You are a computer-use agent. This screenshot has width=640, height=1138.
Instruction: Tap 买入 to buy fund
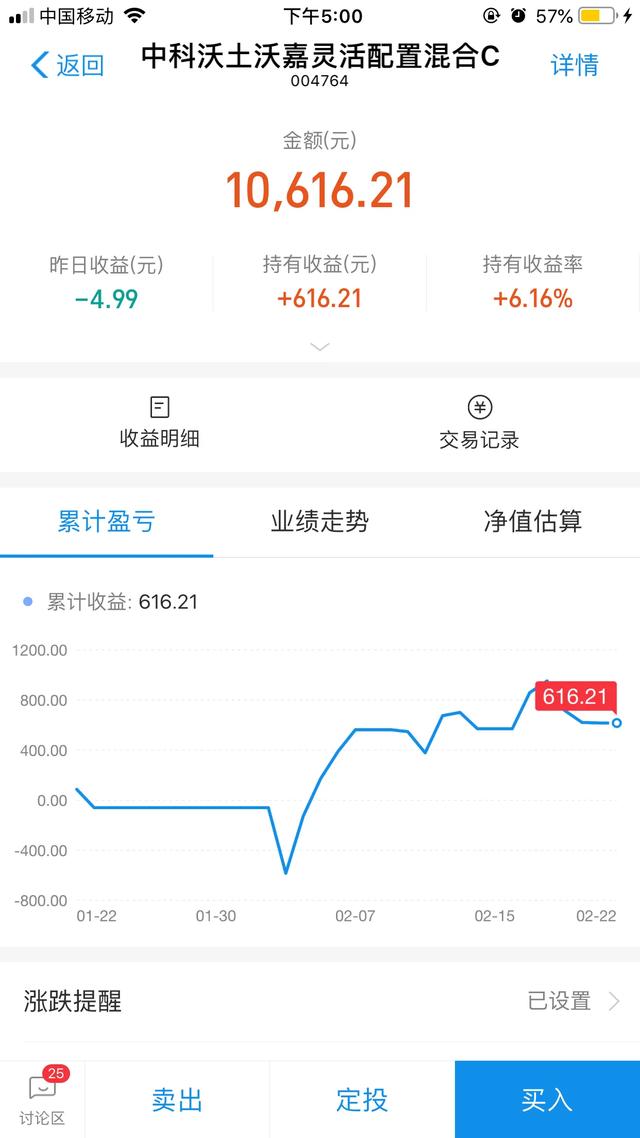(x=547, y=1099)
